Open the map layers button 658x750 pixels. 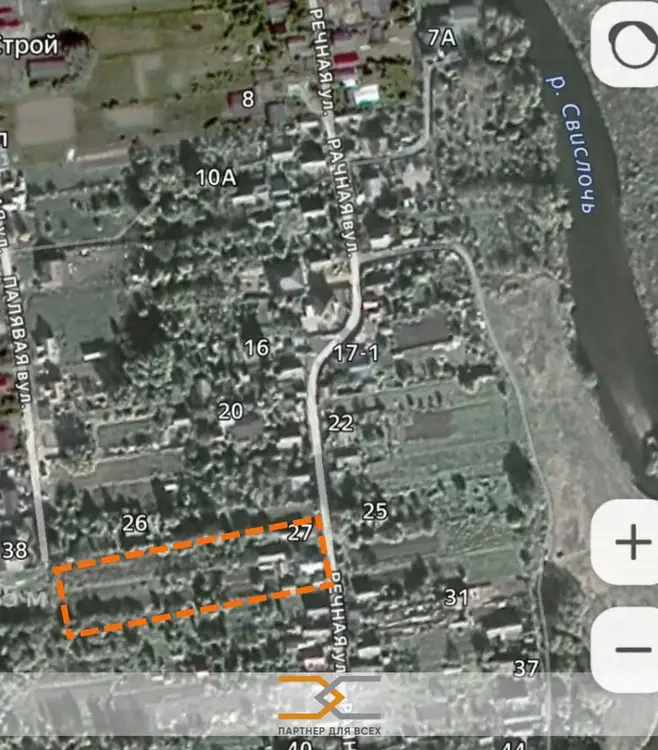(630, 45)
